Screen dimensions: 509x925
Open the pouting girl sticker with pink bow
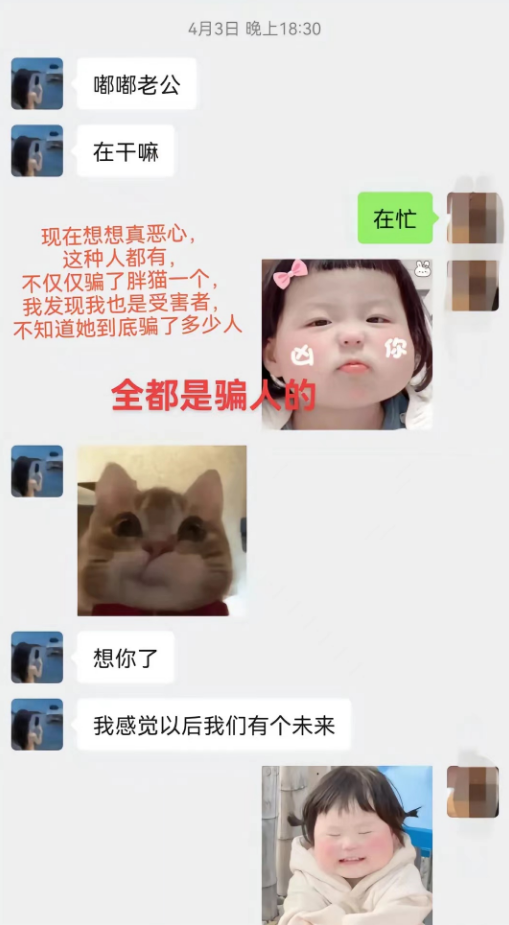347,344
